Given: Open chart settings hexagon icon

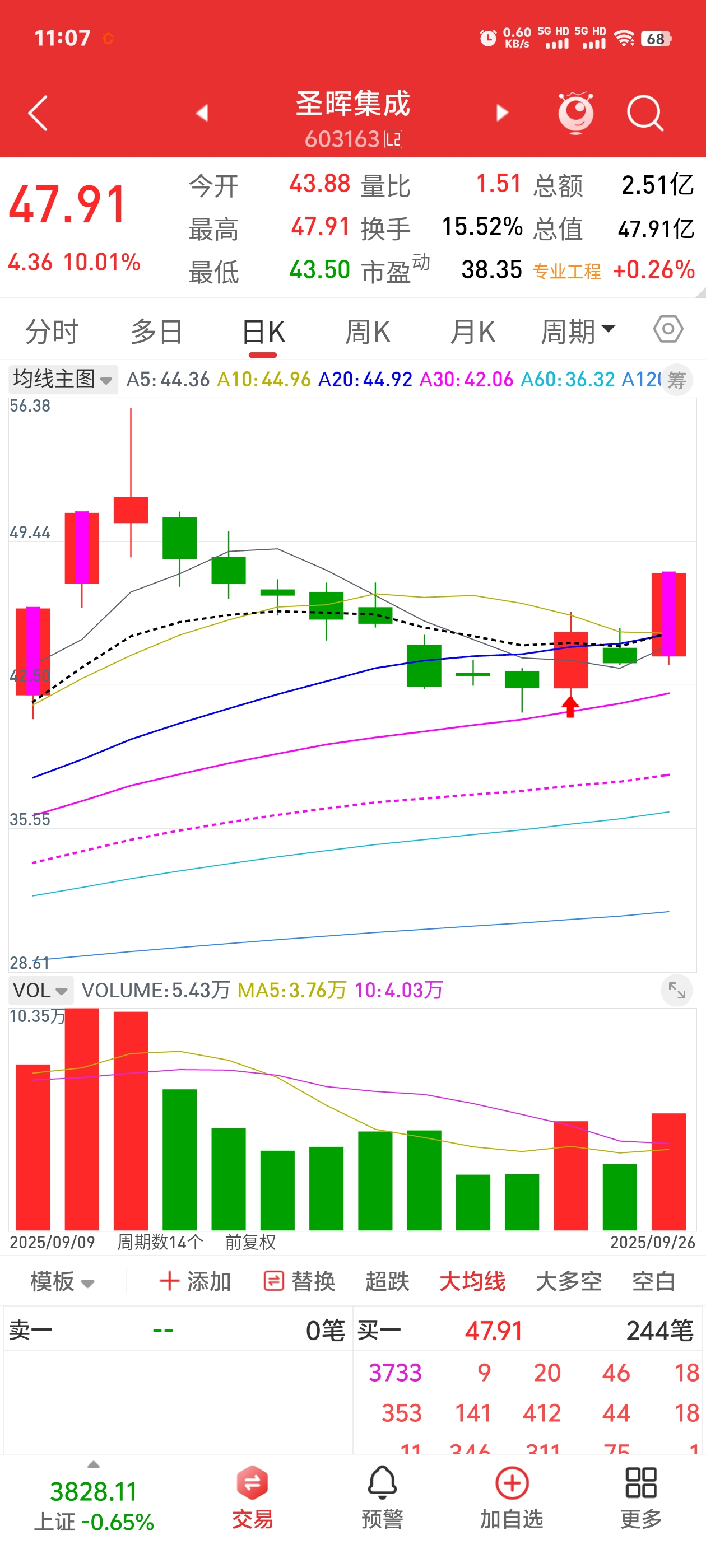Looking at the screenshot, I should click(668, 329).
